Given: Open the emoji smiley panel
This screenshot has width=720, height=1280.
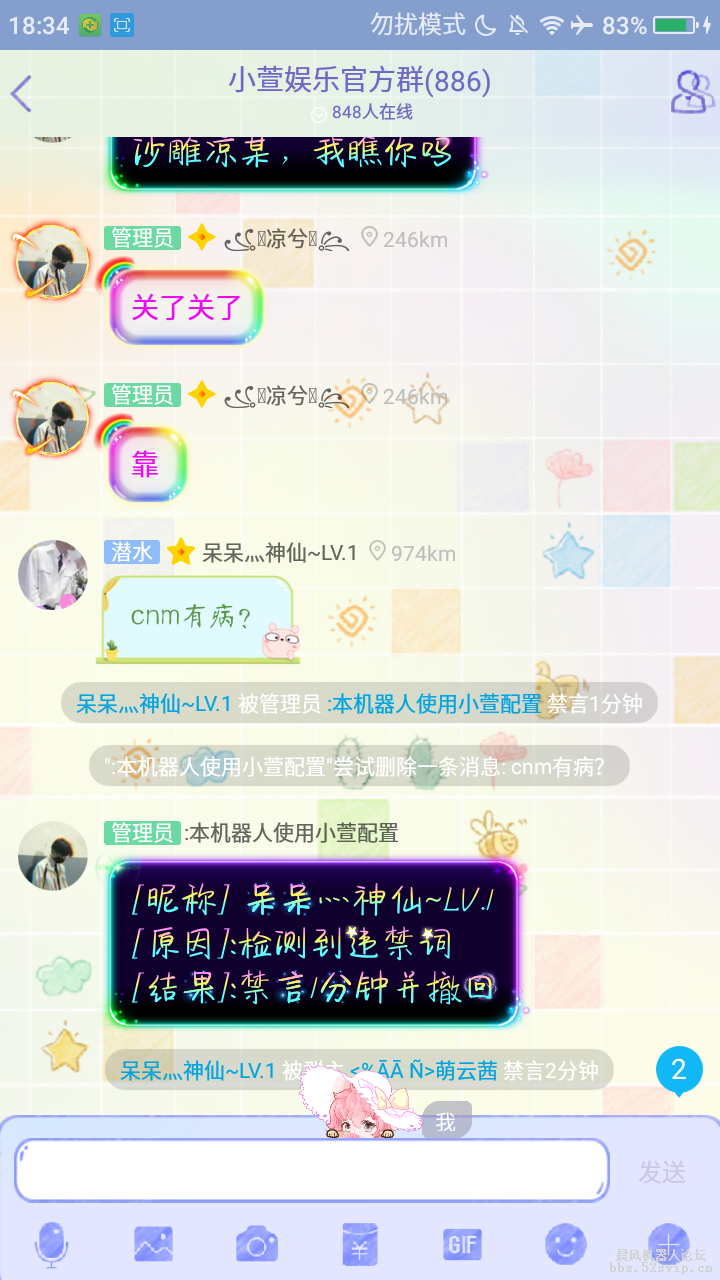Looking at the screenshot, I should pyautogui.click(x=566, y=1245).
